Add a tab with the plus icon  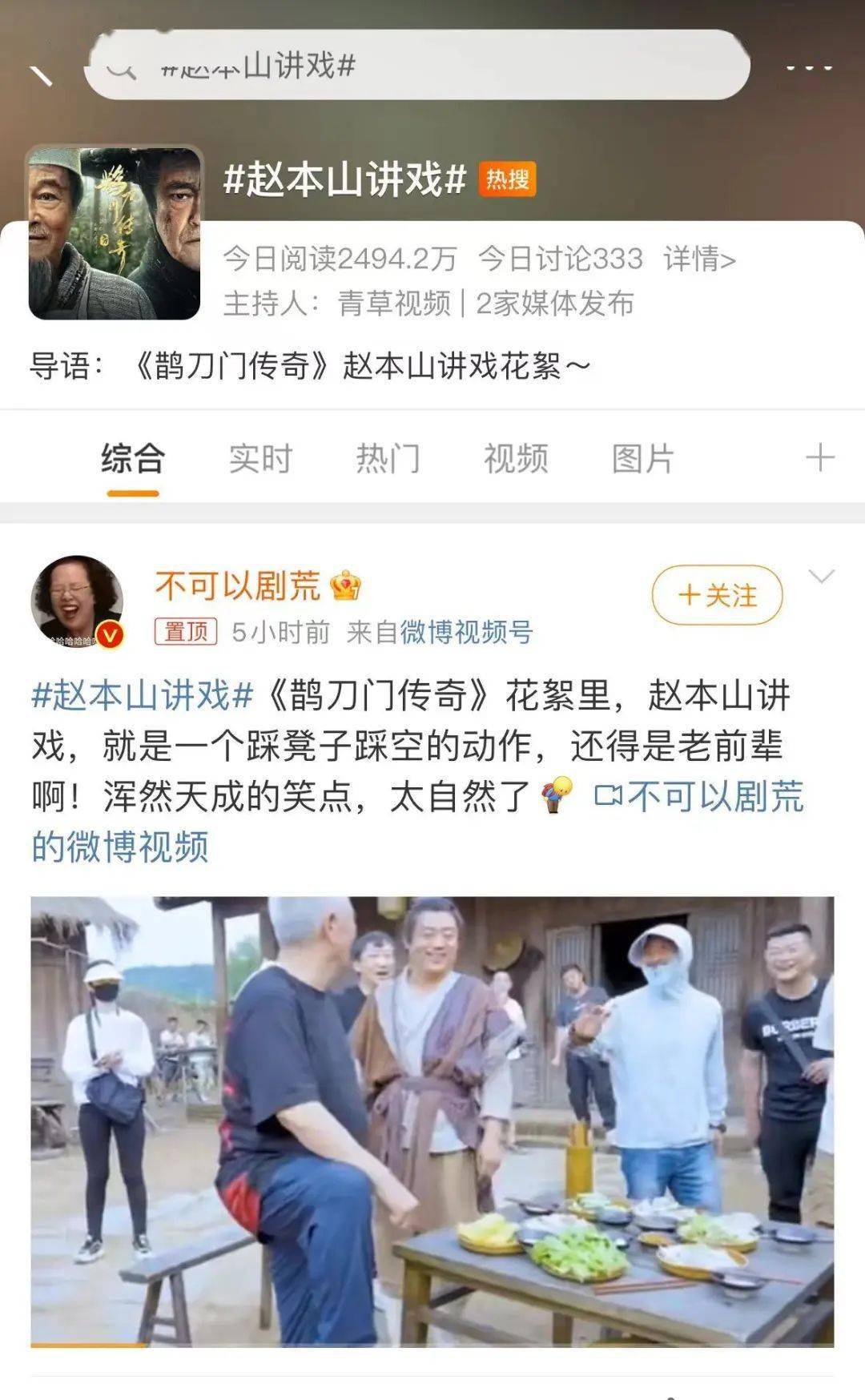pyautogui.click(x=819, y=459)
